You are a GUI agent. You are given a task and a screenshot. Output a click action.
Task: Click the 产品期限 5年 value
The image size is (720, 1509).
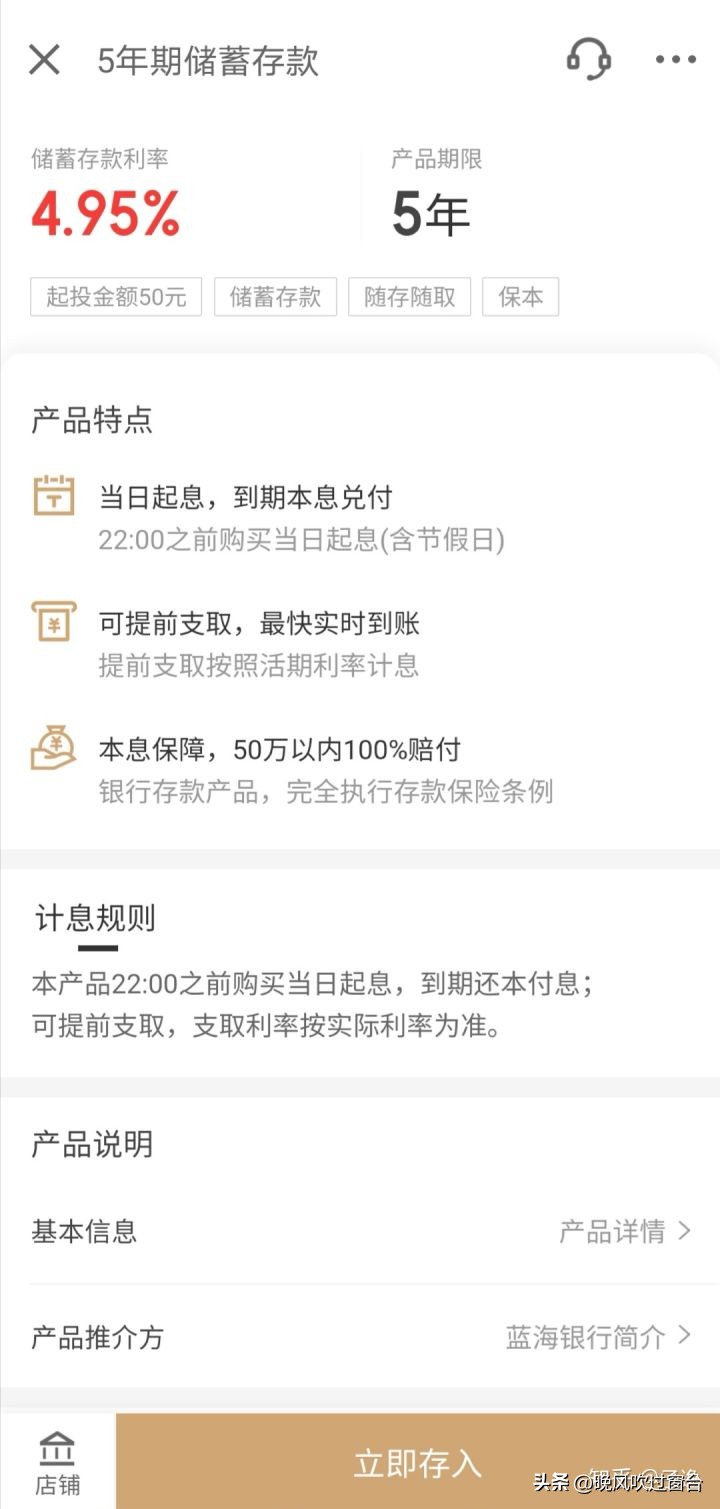tap(430, 210)
